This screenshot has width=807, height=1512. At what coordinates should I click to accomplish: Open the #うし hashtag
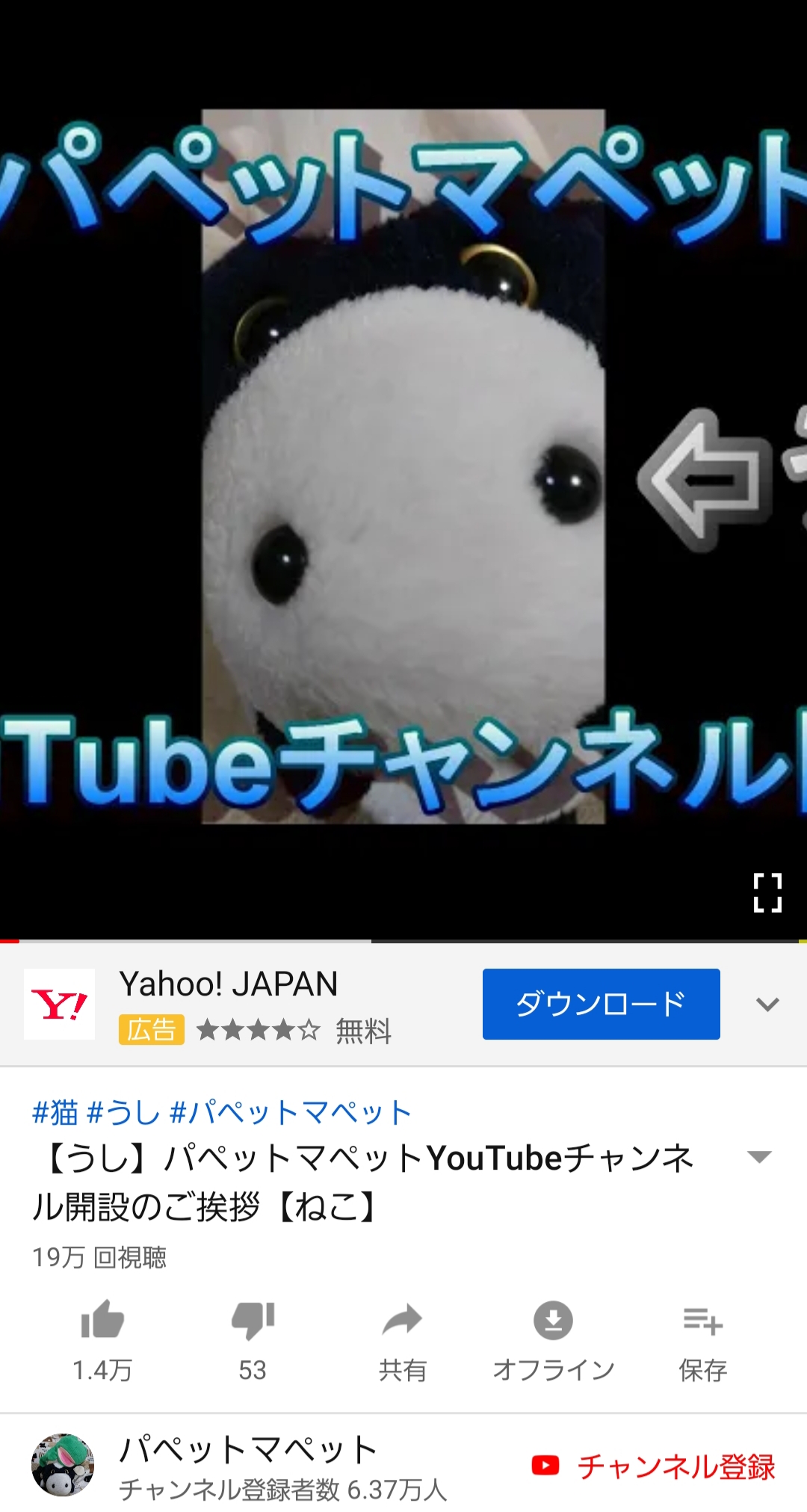(x=124, y=1112)
